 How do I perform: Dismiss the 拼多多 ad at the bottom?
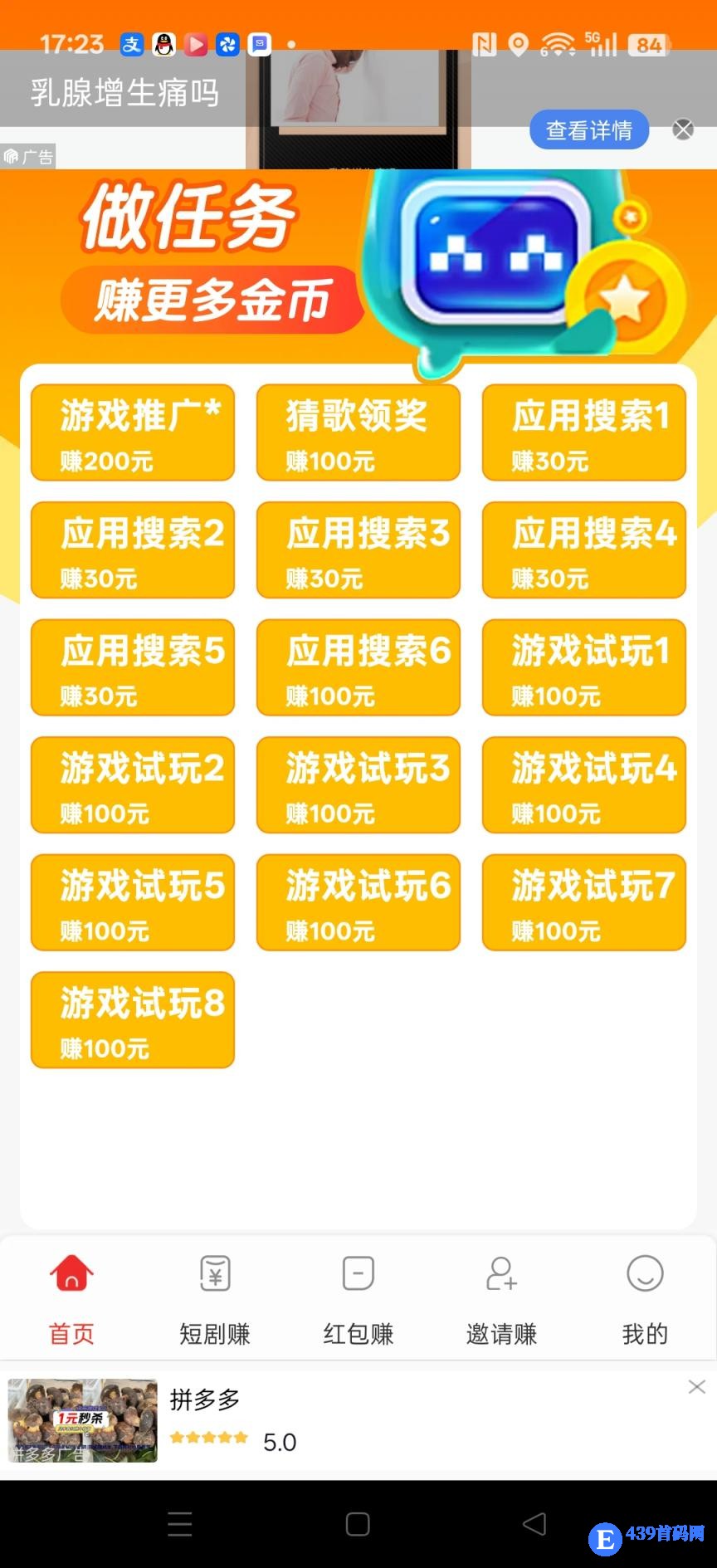[x=696, y=1387]
